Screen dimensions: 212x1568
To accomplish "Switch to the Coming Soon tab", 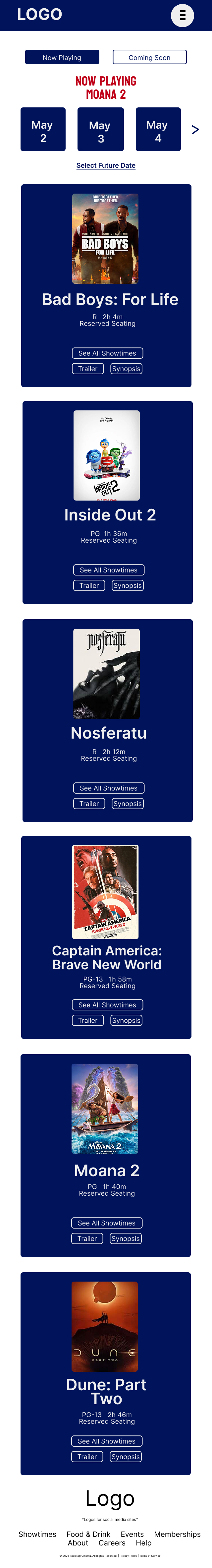I will pos(149,57).
